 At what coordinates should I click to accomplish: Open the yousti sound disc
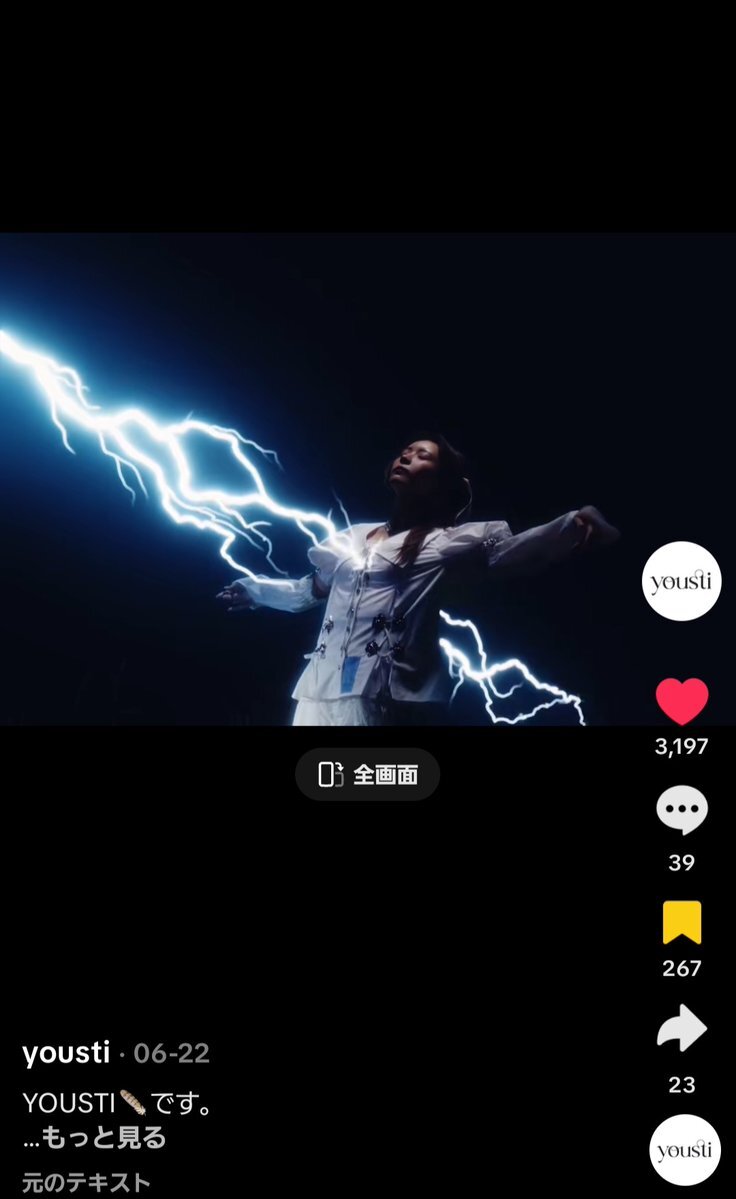tap(685, 1150)
